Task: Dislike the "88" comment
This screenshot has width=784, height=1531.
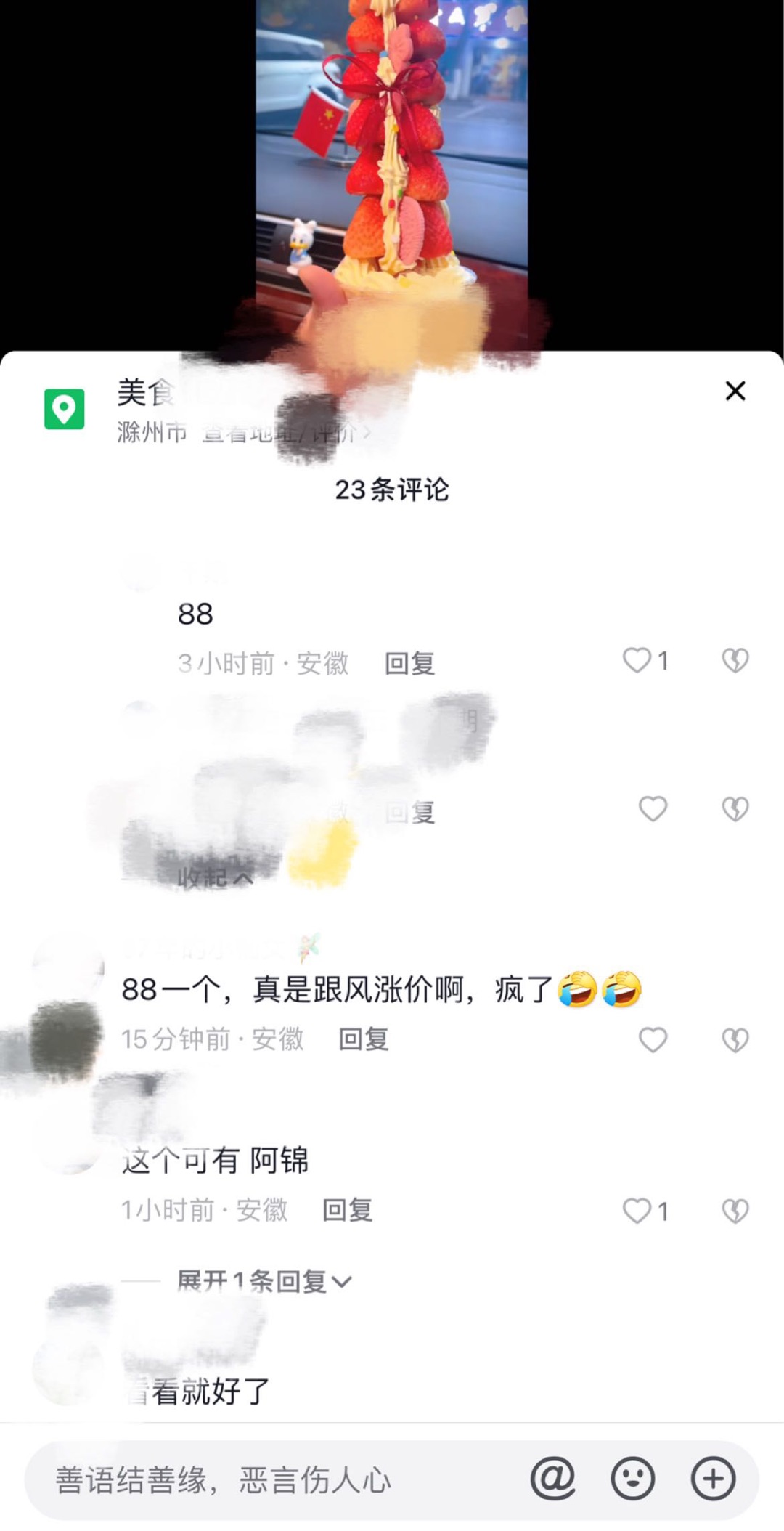Action: click(735, 660)
